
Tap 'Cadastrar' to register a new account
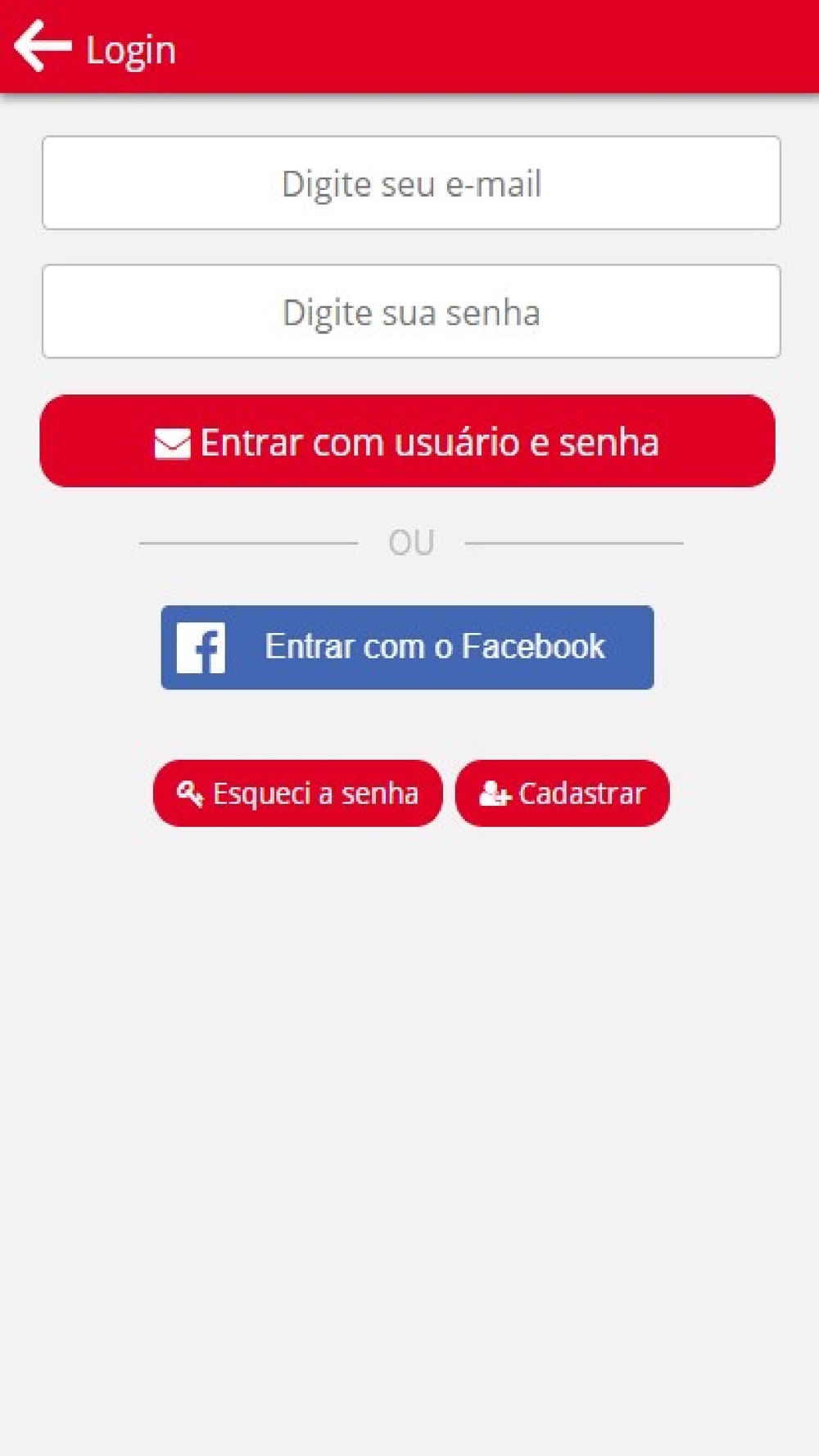pos(562,793)
